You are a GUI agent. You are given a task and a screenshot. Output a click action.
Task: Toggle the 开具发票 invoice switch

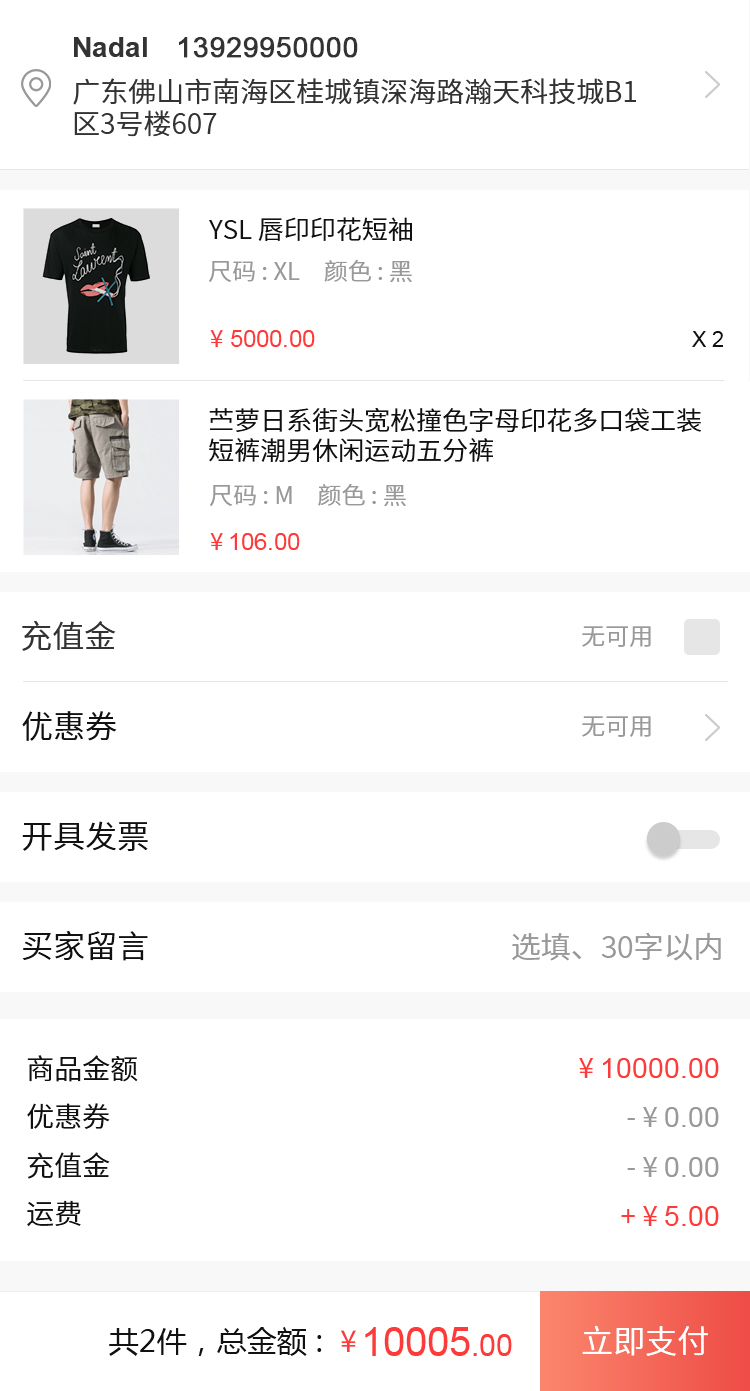683,839
